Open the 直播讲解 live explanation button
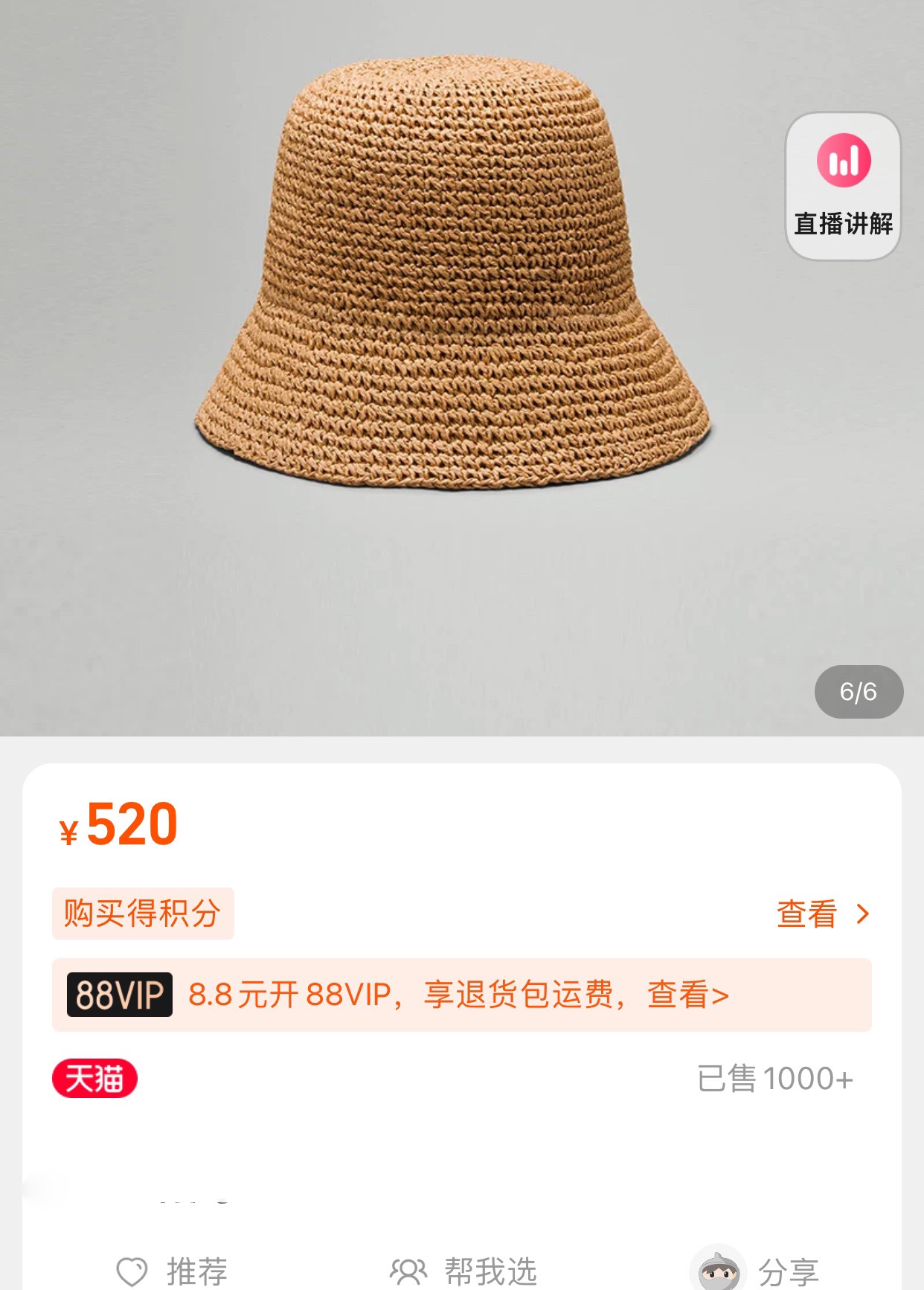The height and width of the screenshot is (1290, 924). point(843,186)
